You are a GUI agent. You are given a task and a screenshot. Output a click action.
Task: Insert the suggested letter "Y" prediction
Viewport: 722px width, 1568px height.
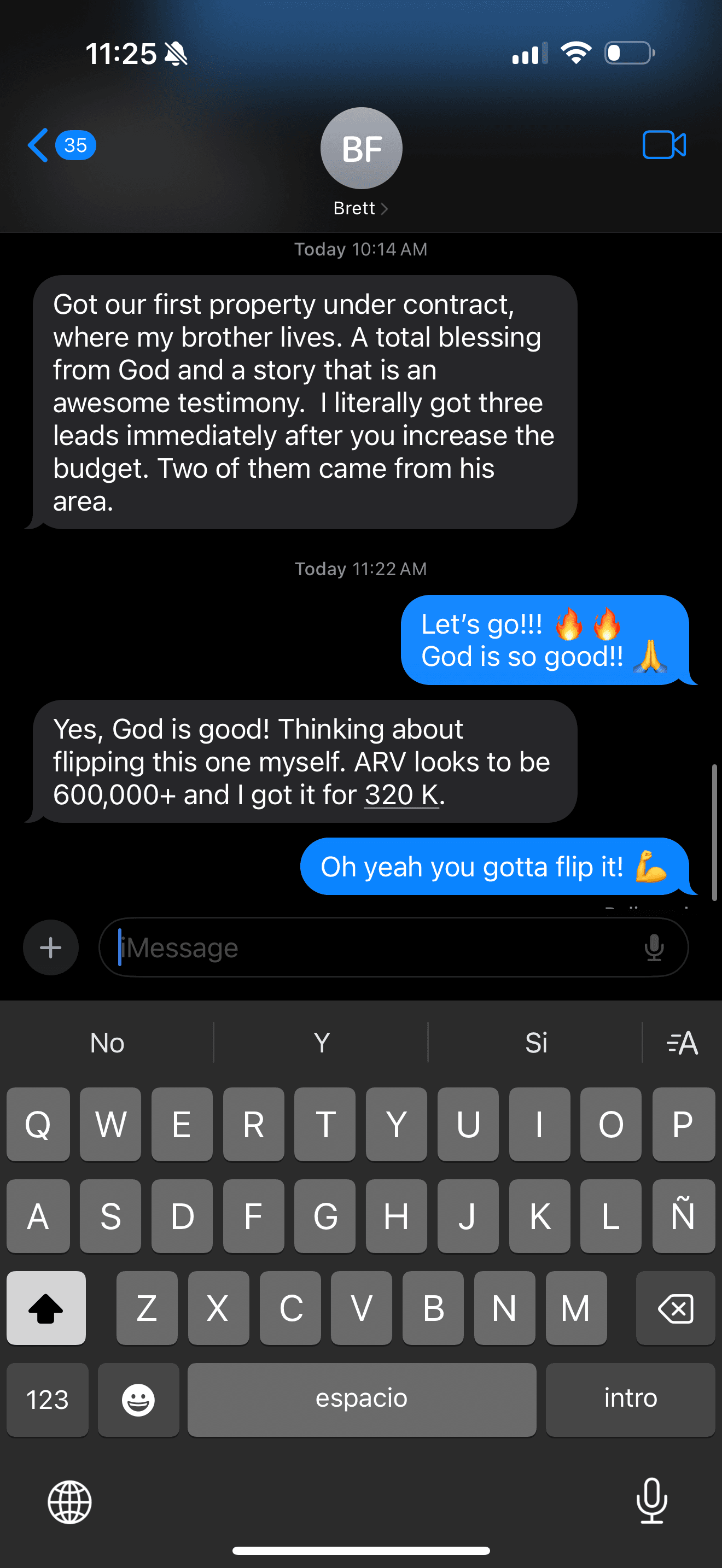click(x=322, y=1043)
